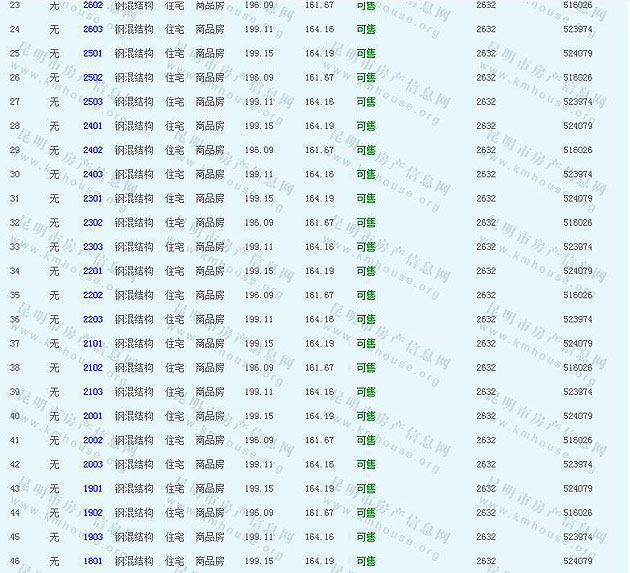This screenshot has height=573, width=630.
Task: Open room 2203 information
Action: [92, 319]
